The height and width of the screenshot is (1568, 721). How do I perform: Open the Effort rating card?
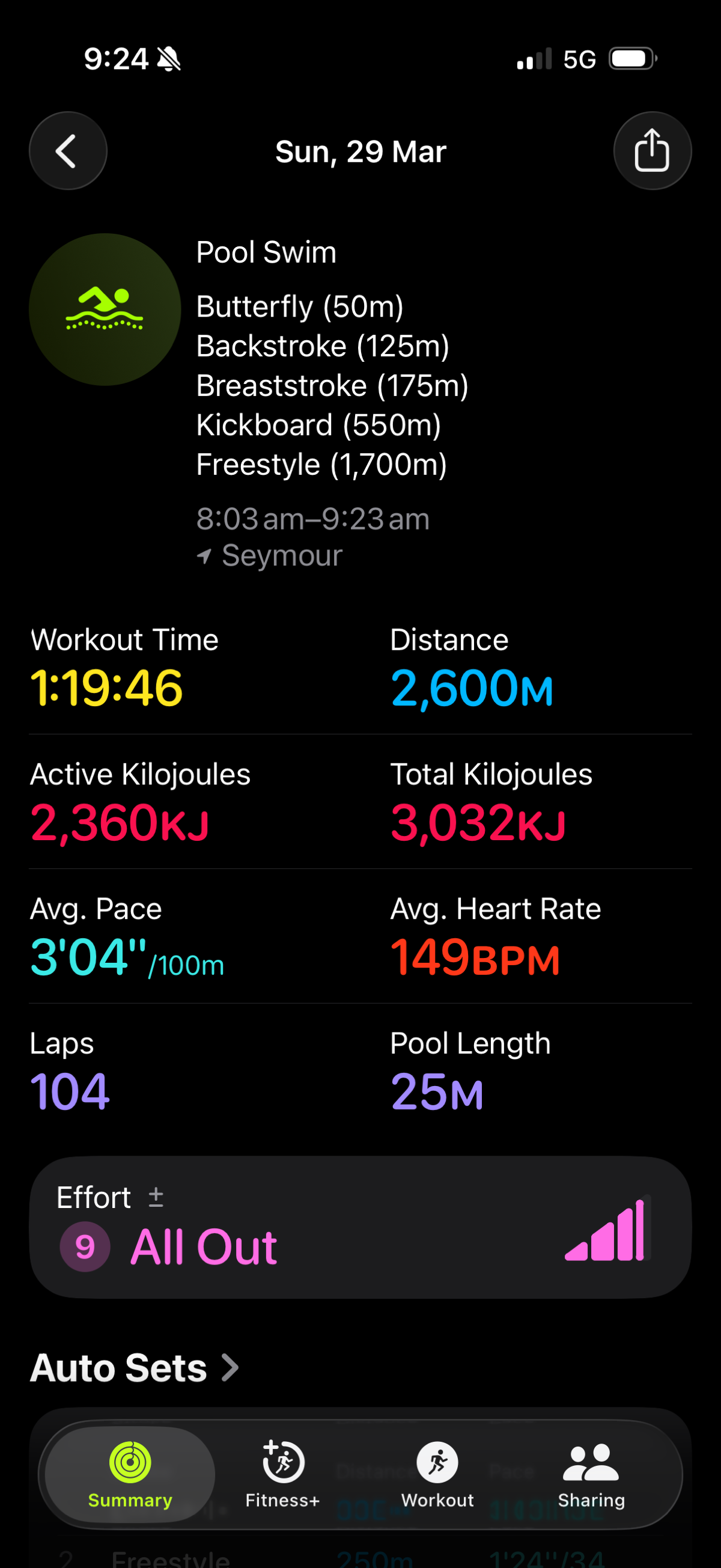point(360,1227)
